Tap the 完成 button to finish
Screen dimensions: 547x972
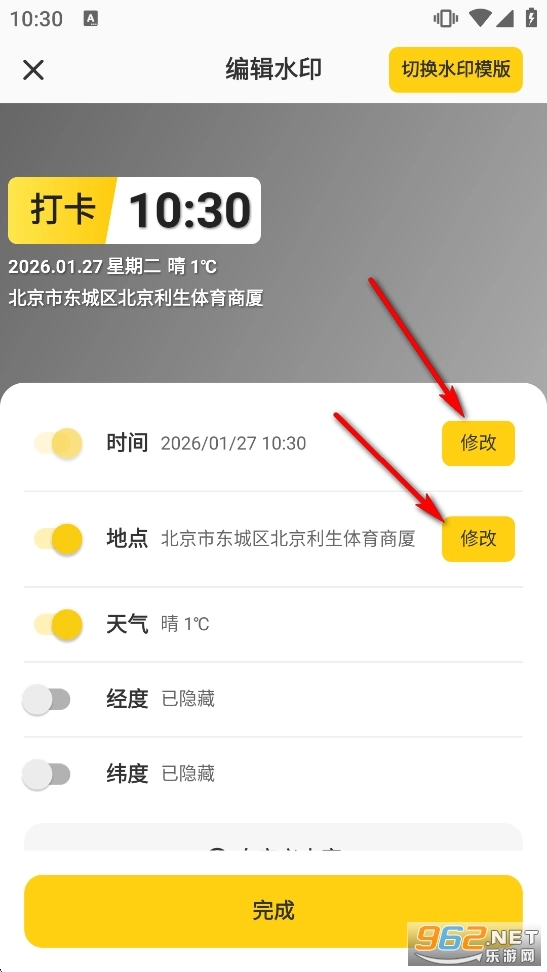(x=274, y=911)
